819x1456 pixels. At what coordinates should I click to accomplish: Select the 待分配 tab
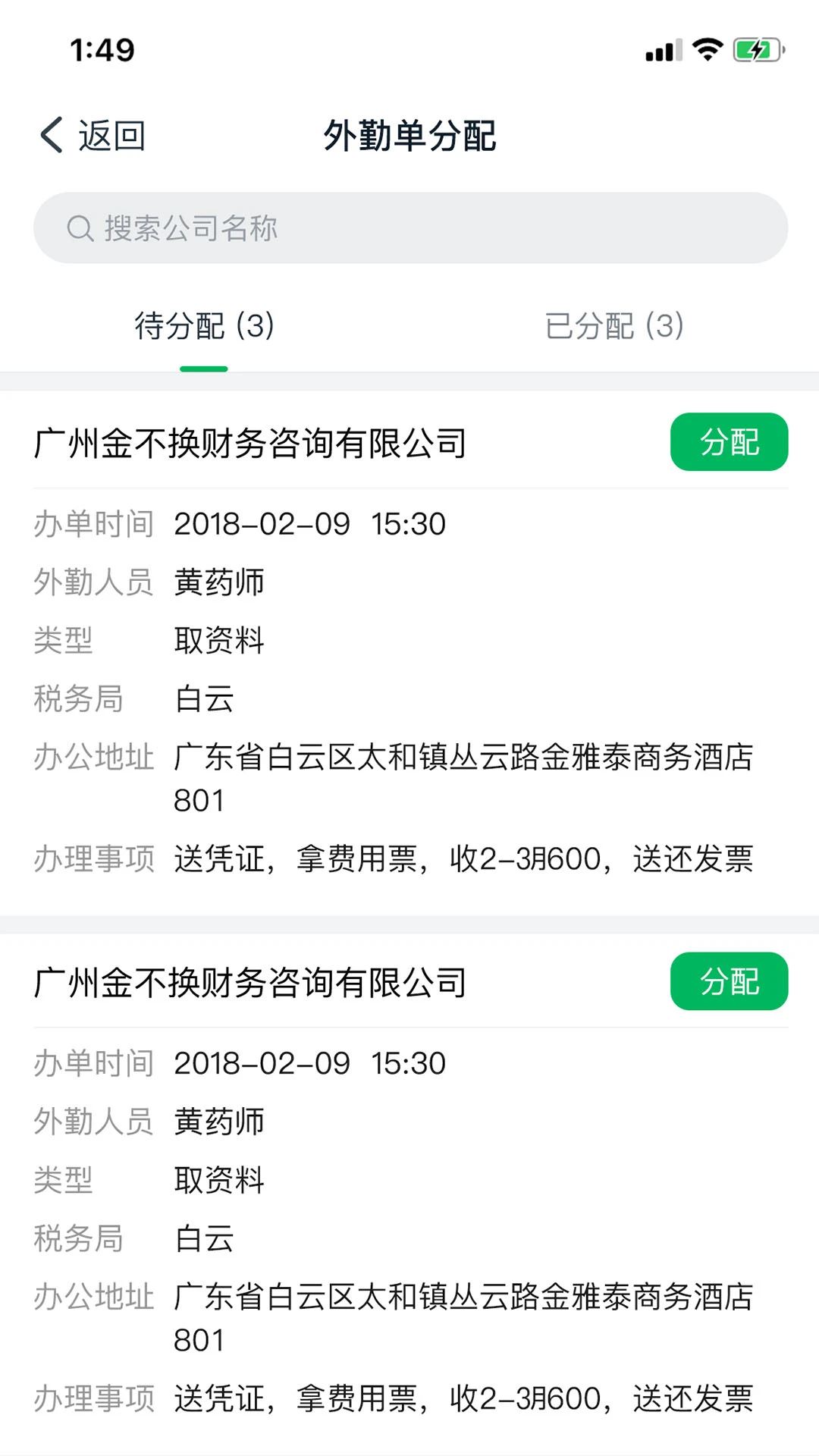point(204,325)
